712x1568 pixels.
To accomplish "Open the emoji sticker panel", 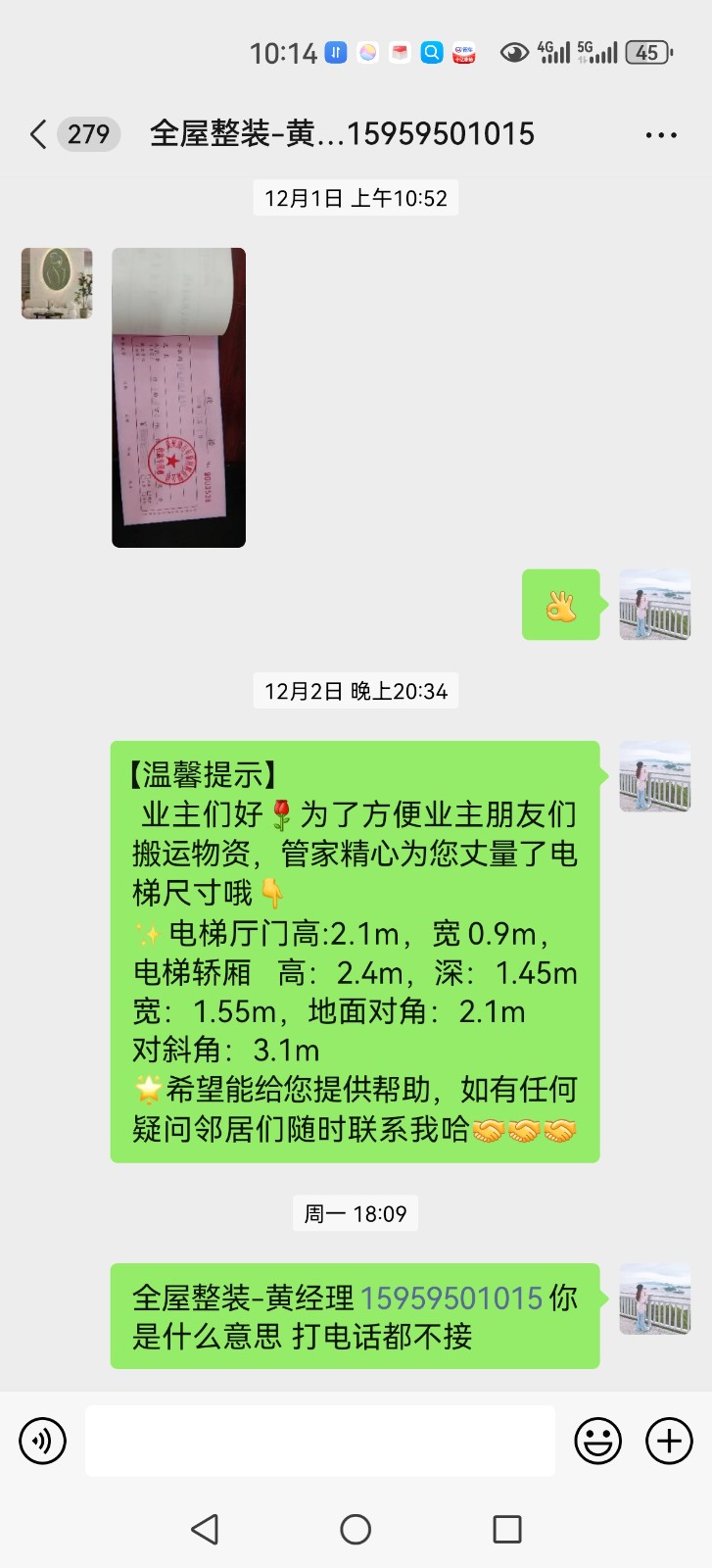I will [597, 1441].
